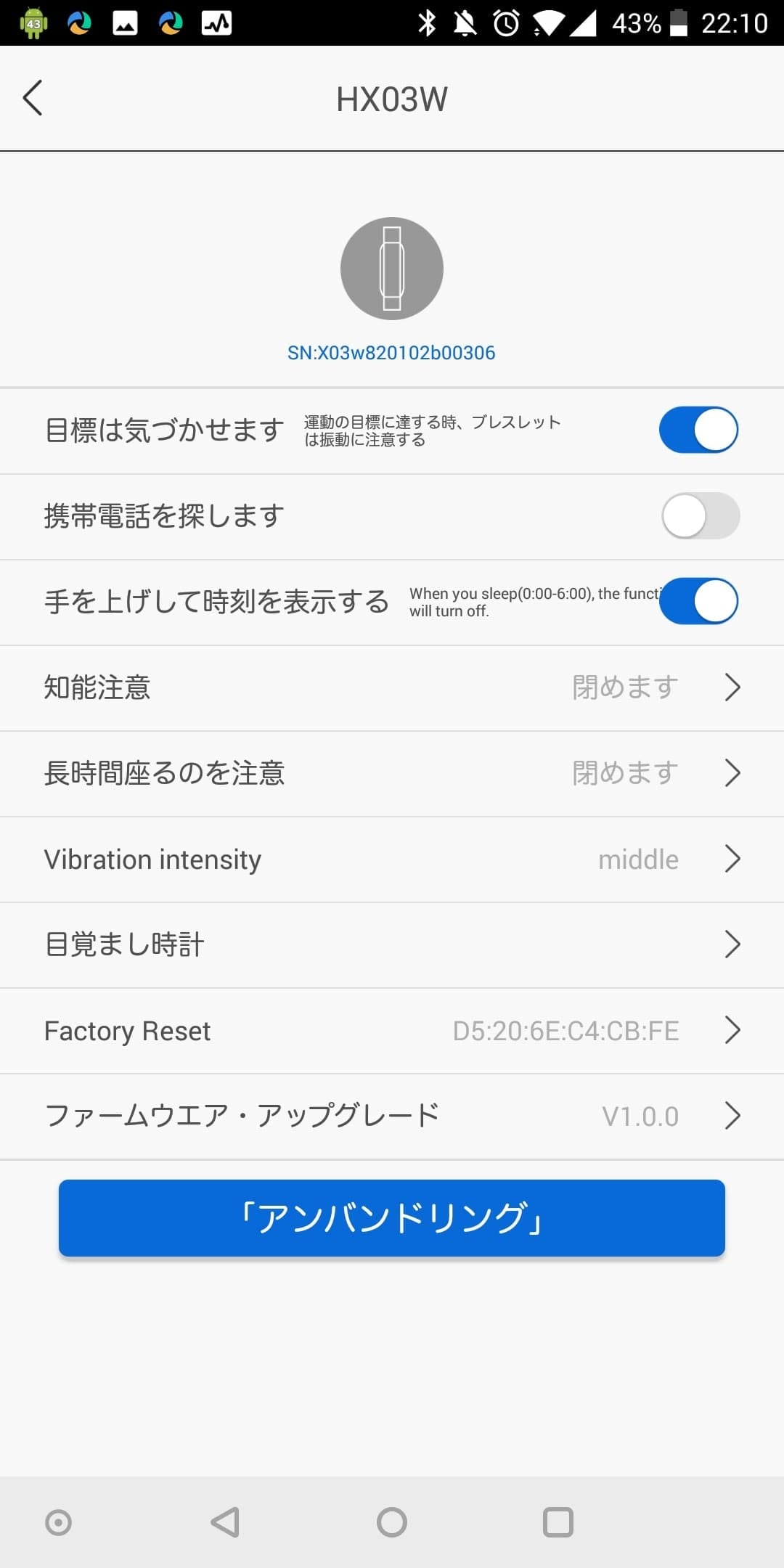Open Vibration intensity setting

point(392,859)
